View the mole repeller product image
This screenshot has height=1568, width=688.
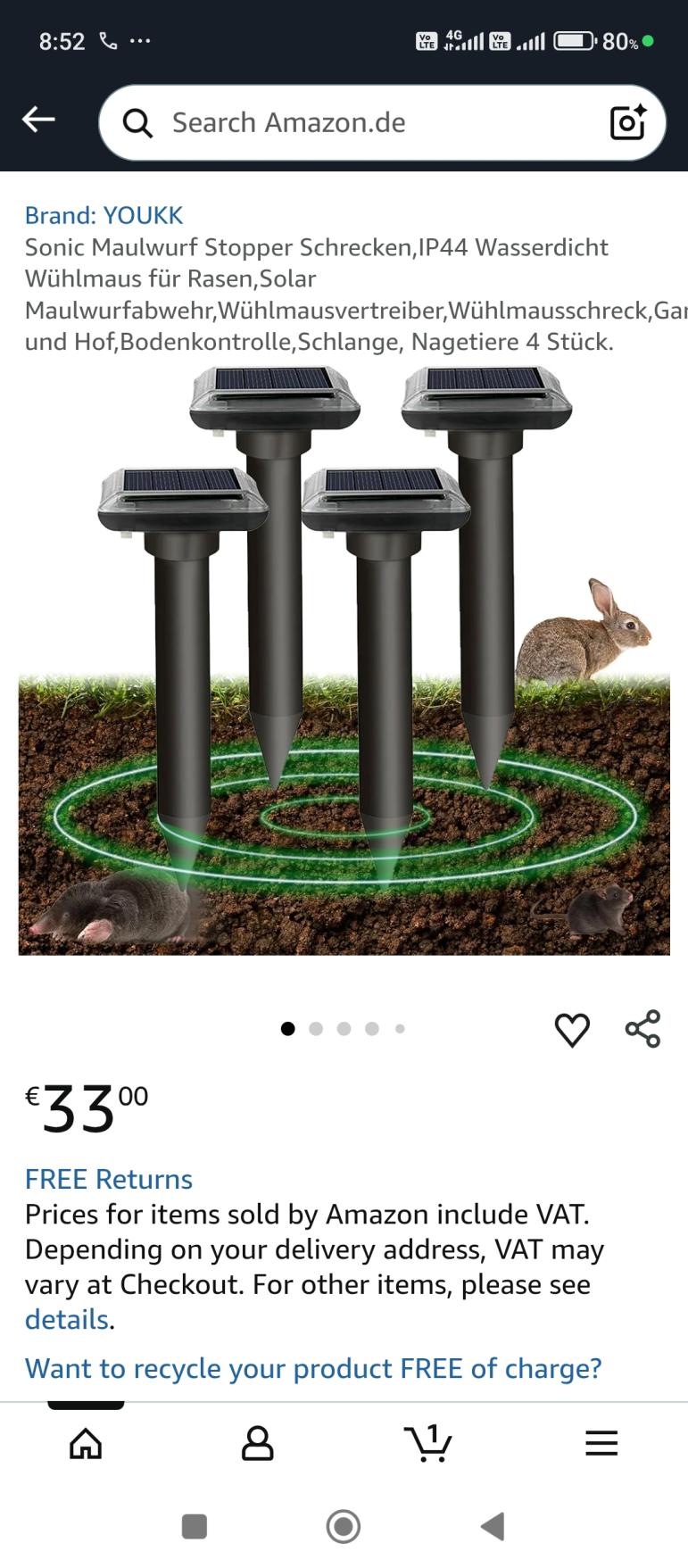[344, 660]
